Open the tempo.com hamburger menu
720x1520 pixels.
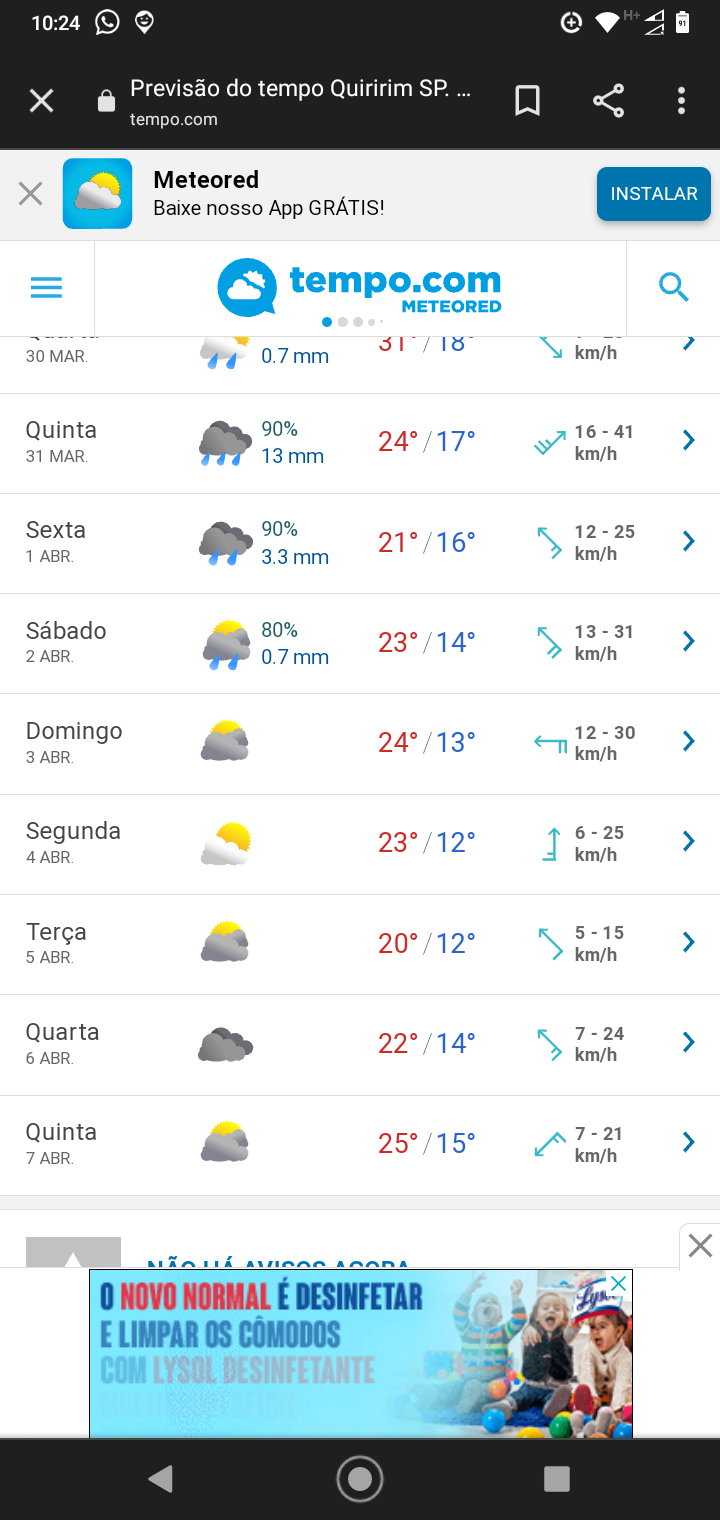point(47,288)
